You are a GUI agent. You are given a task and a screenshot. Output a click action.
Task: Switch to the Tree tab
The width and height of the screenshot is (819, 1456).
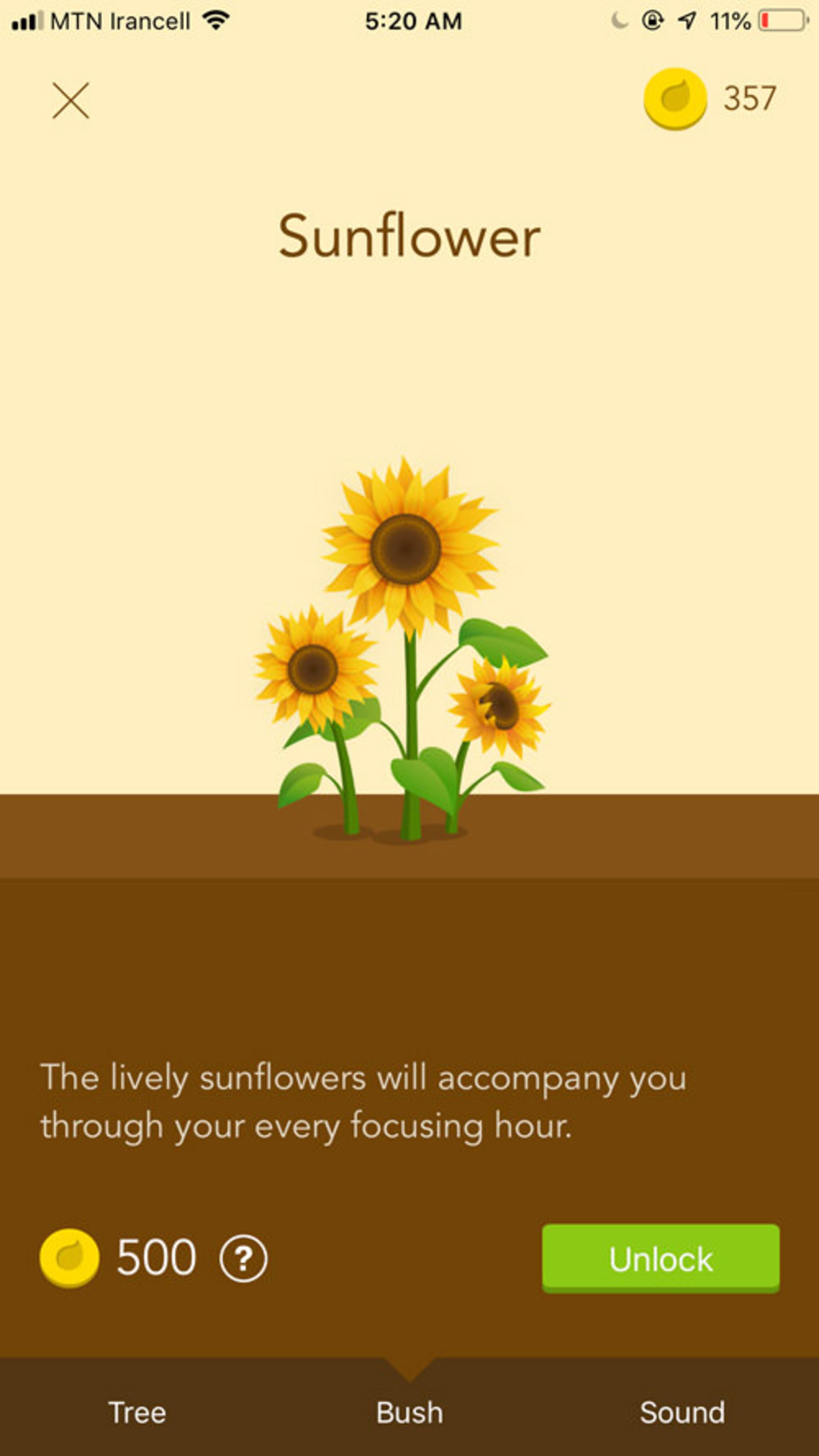(137, 1412)
